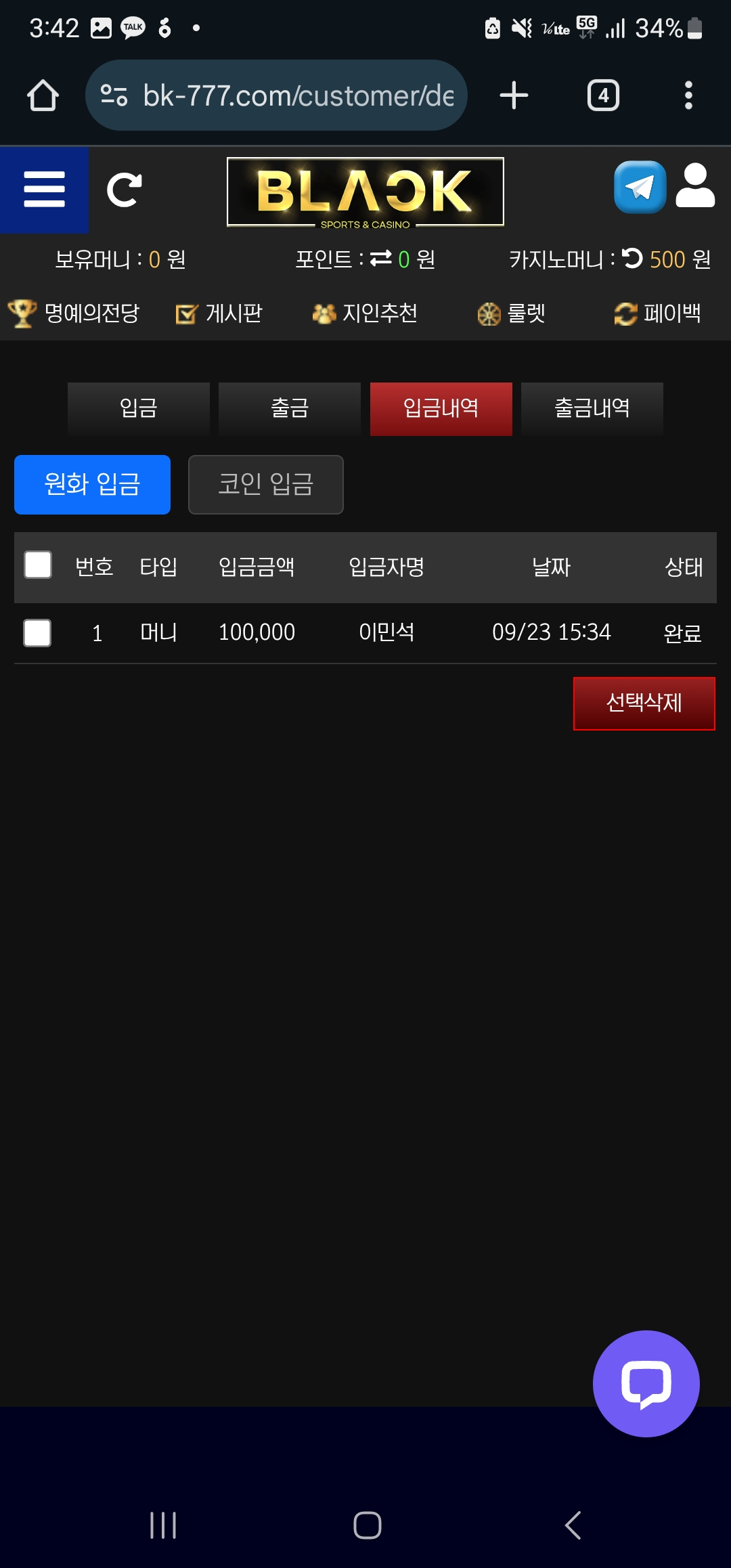Image resolution: width=731 pixels, height=1568 pixels.
Task: Open the 출금내역 tab
Action: click(x=592, y=408)
